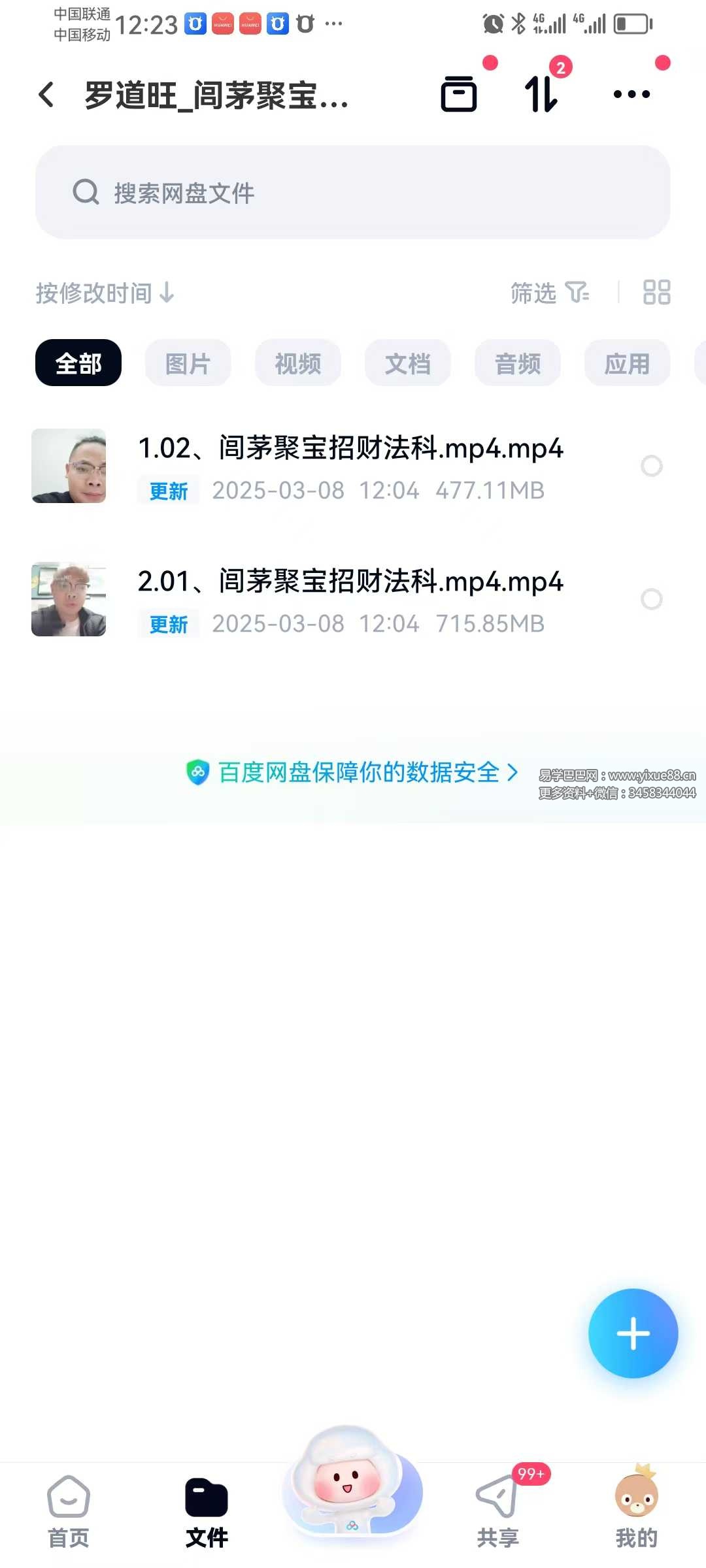Select the checkbox for file 2.01、闾茅聚宝招财法科

tap(651, 599)
